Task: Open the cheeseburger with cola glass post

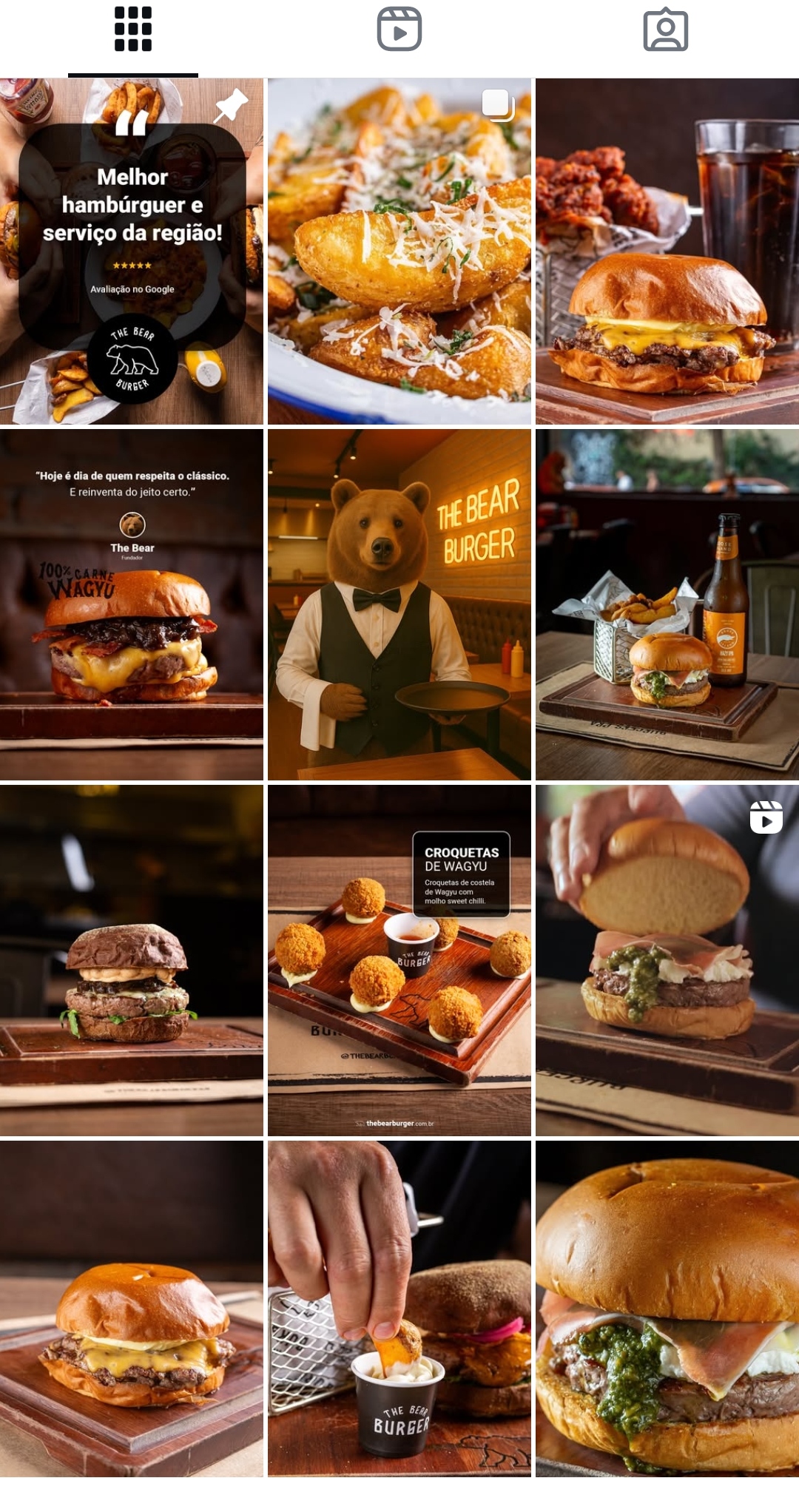Action: (x=667, y=251)
